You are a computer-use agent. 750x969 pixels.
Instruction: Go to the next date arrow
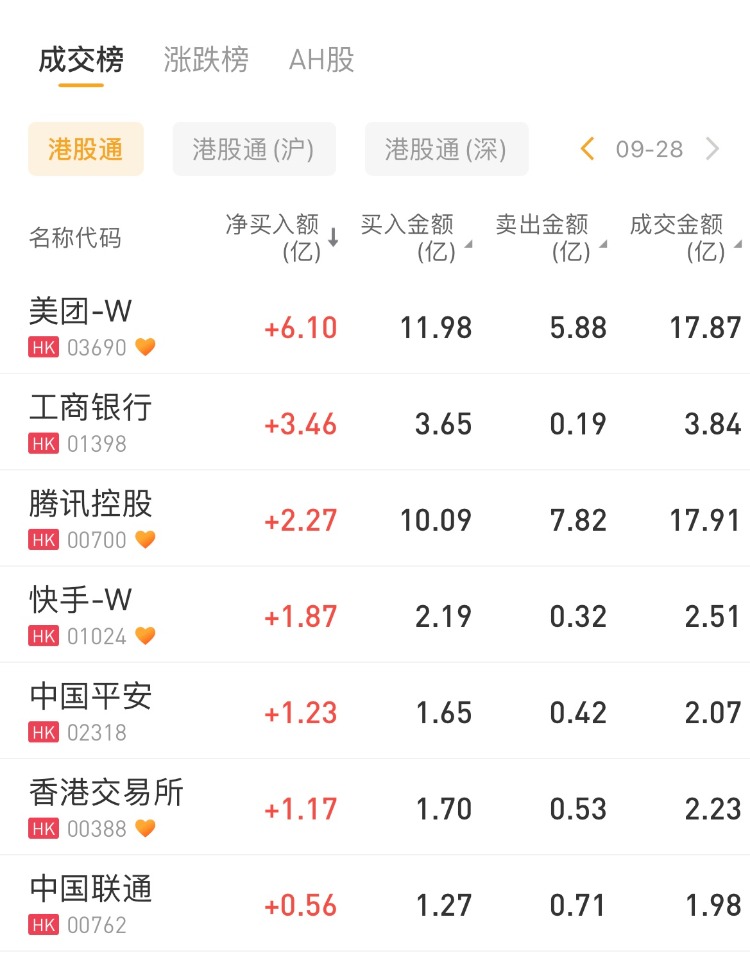[x=713, y=149]
